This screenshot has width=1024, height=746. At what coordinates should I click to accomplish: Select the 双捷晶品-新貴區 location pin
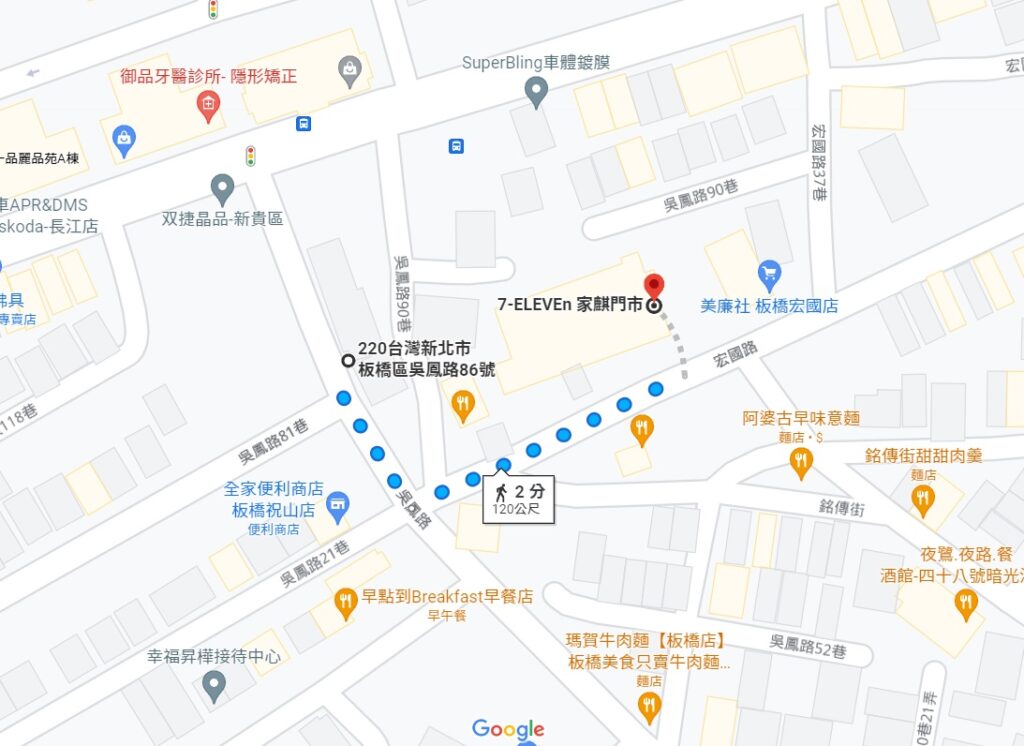[x=222, y=187]
